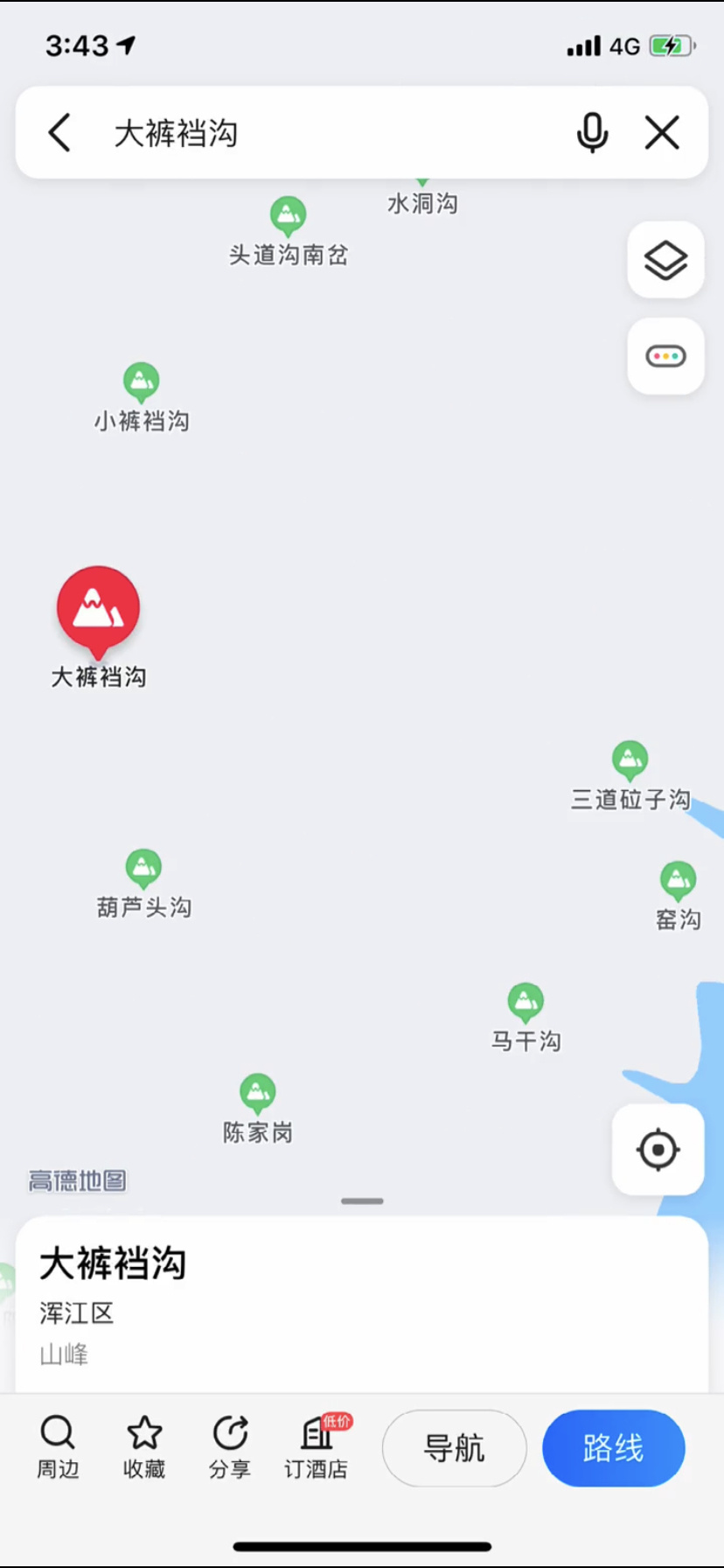The image size is (724, 1568).
Task: Tap the traffic light button
Action: pyautogui.click(x=666, y=356)
